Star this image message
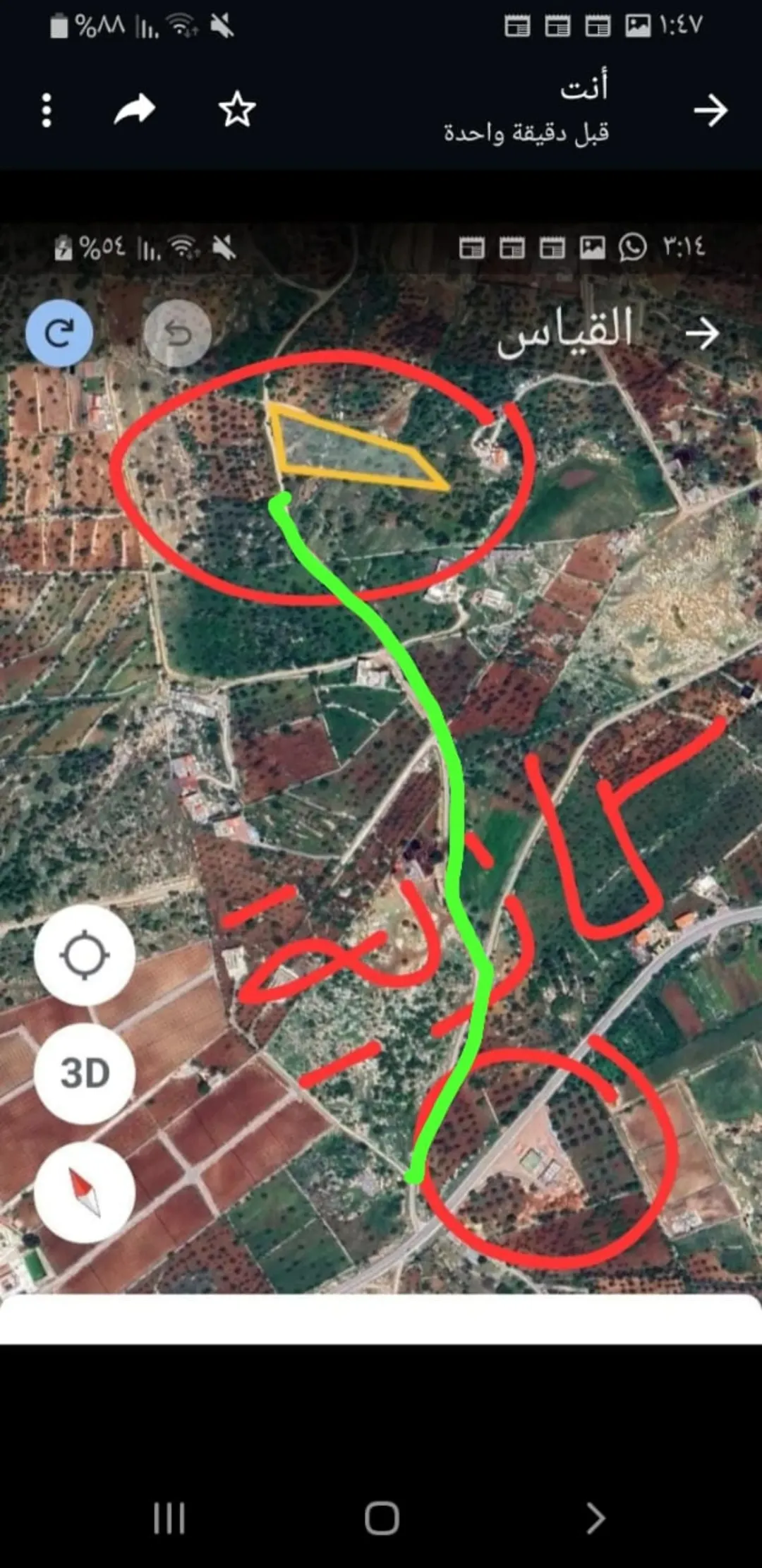The width and height of the screenshot is (762, 1568). tap(237, 109)
